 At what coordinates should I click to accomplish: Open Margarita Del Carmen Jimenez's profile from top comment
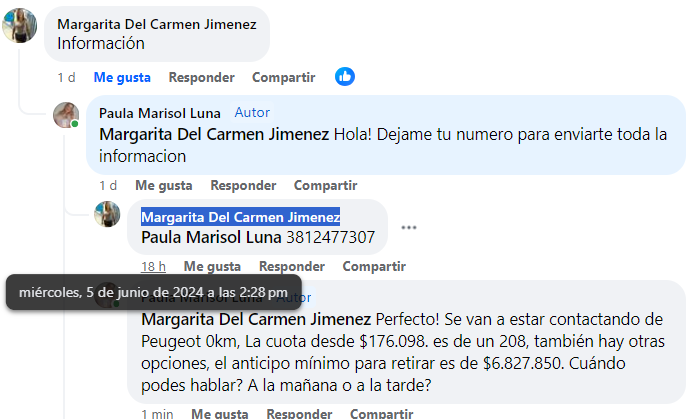point(156,24)
